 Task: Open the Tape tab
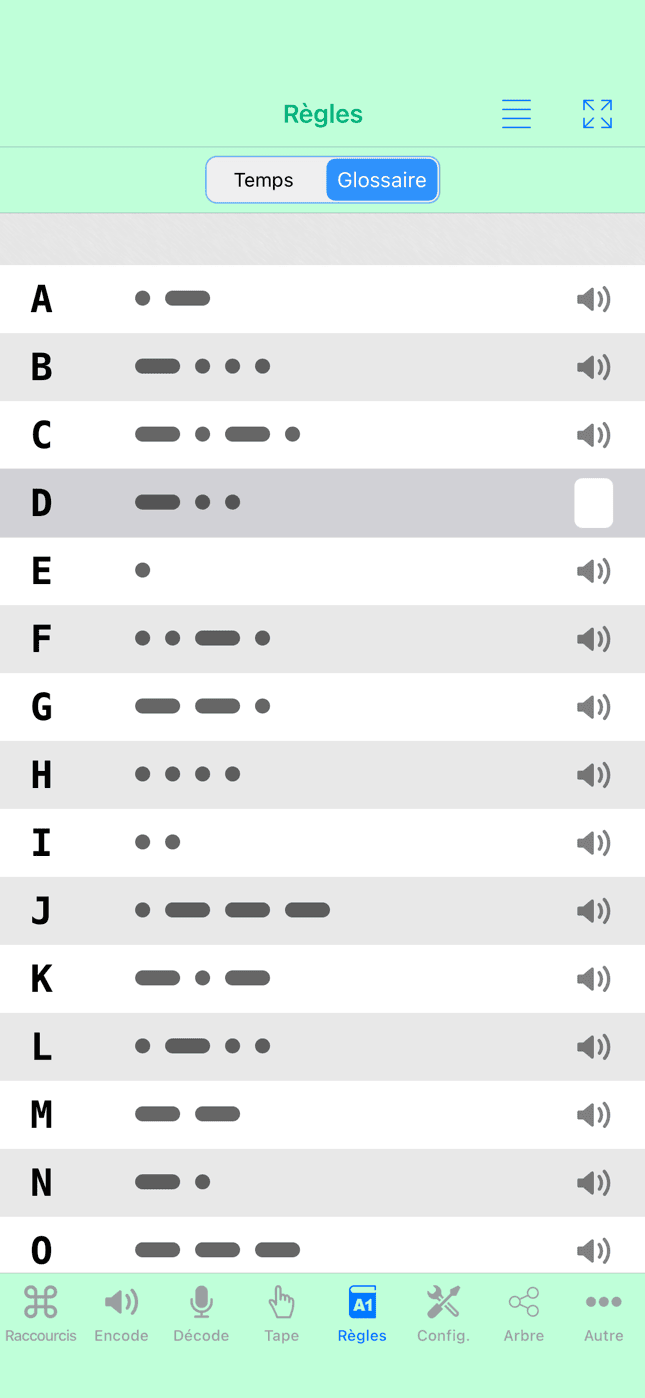point(282,1314)
